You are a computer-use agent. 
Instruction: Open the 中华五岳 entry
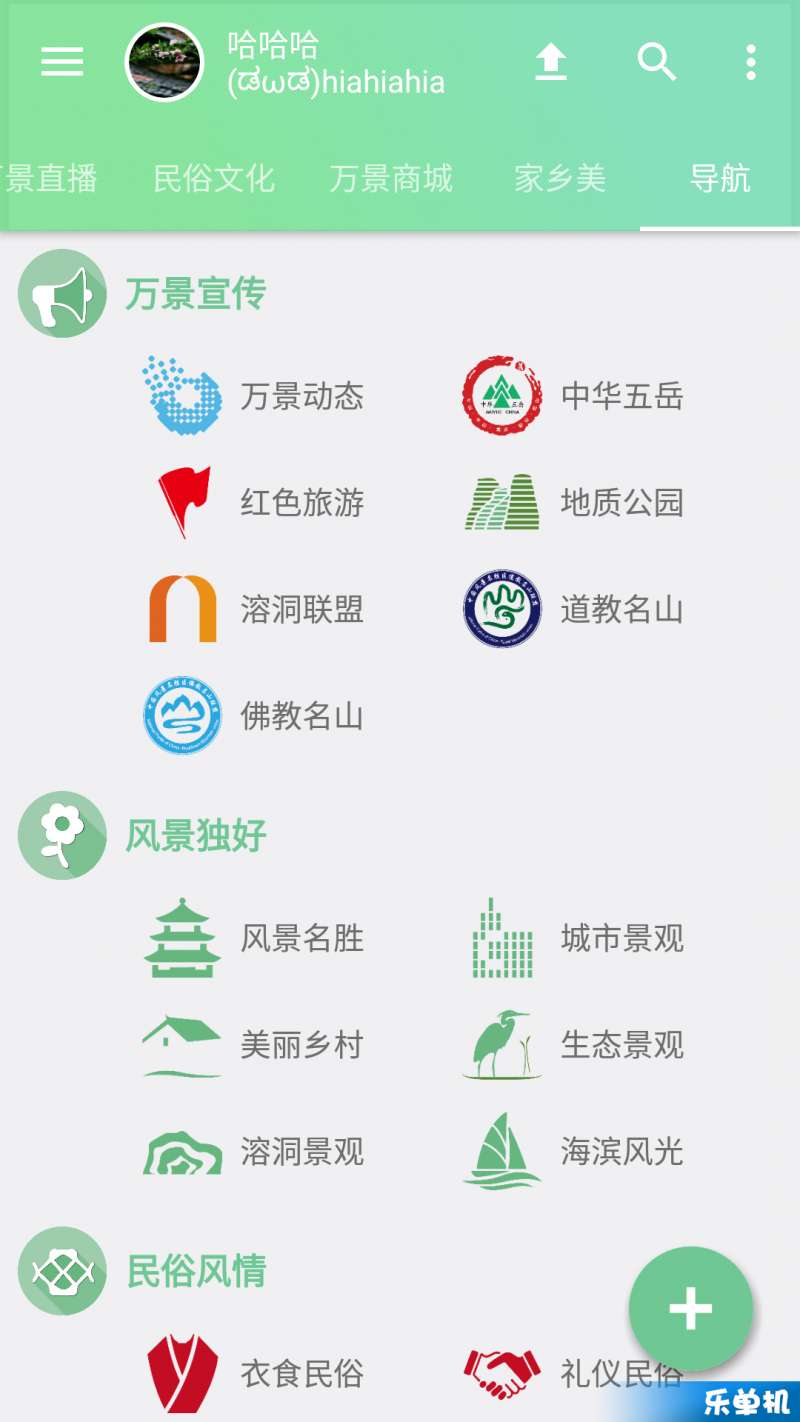572,396
